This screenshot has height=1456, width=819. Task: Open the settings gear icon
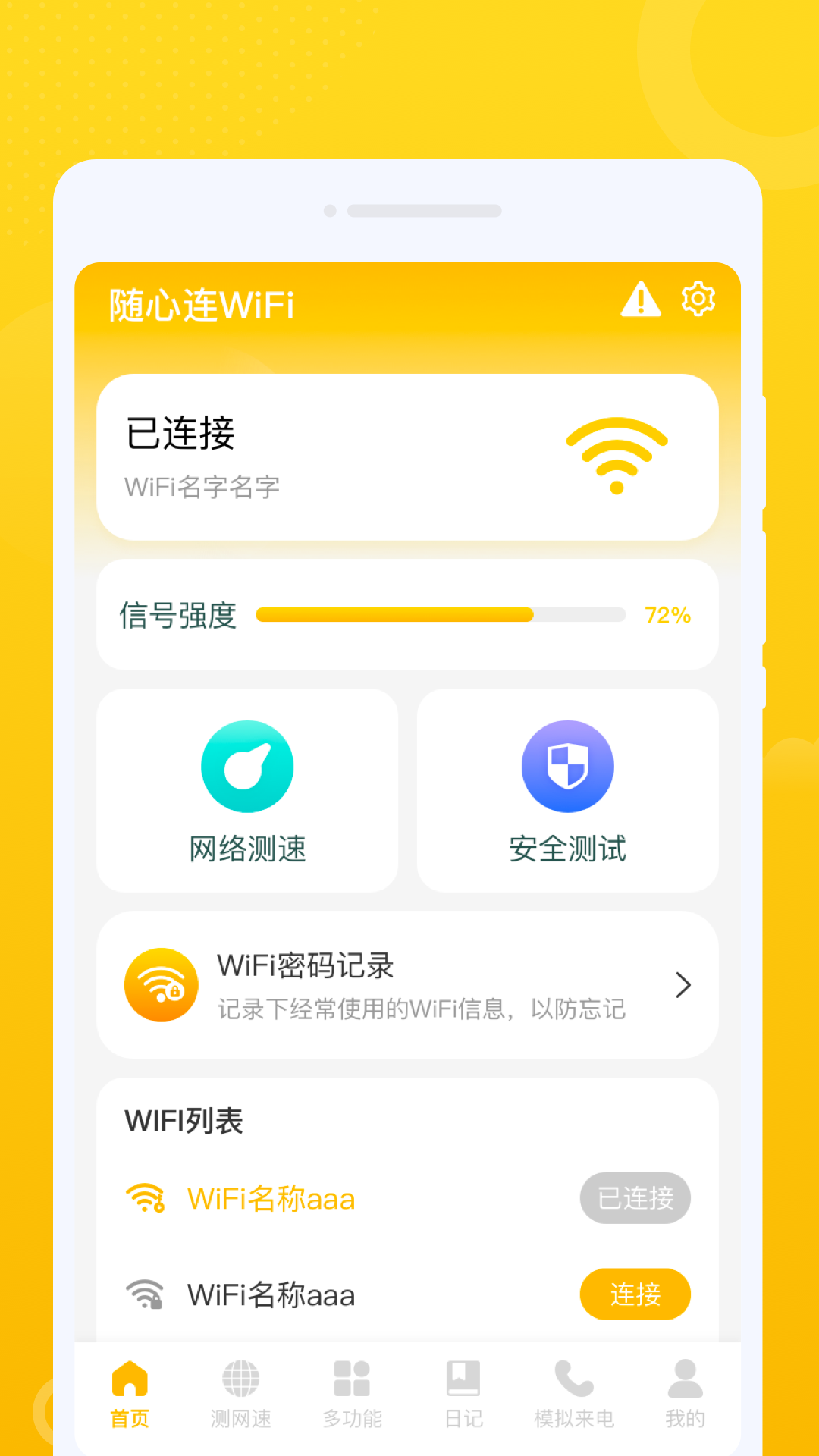click(x=698, y=299)
